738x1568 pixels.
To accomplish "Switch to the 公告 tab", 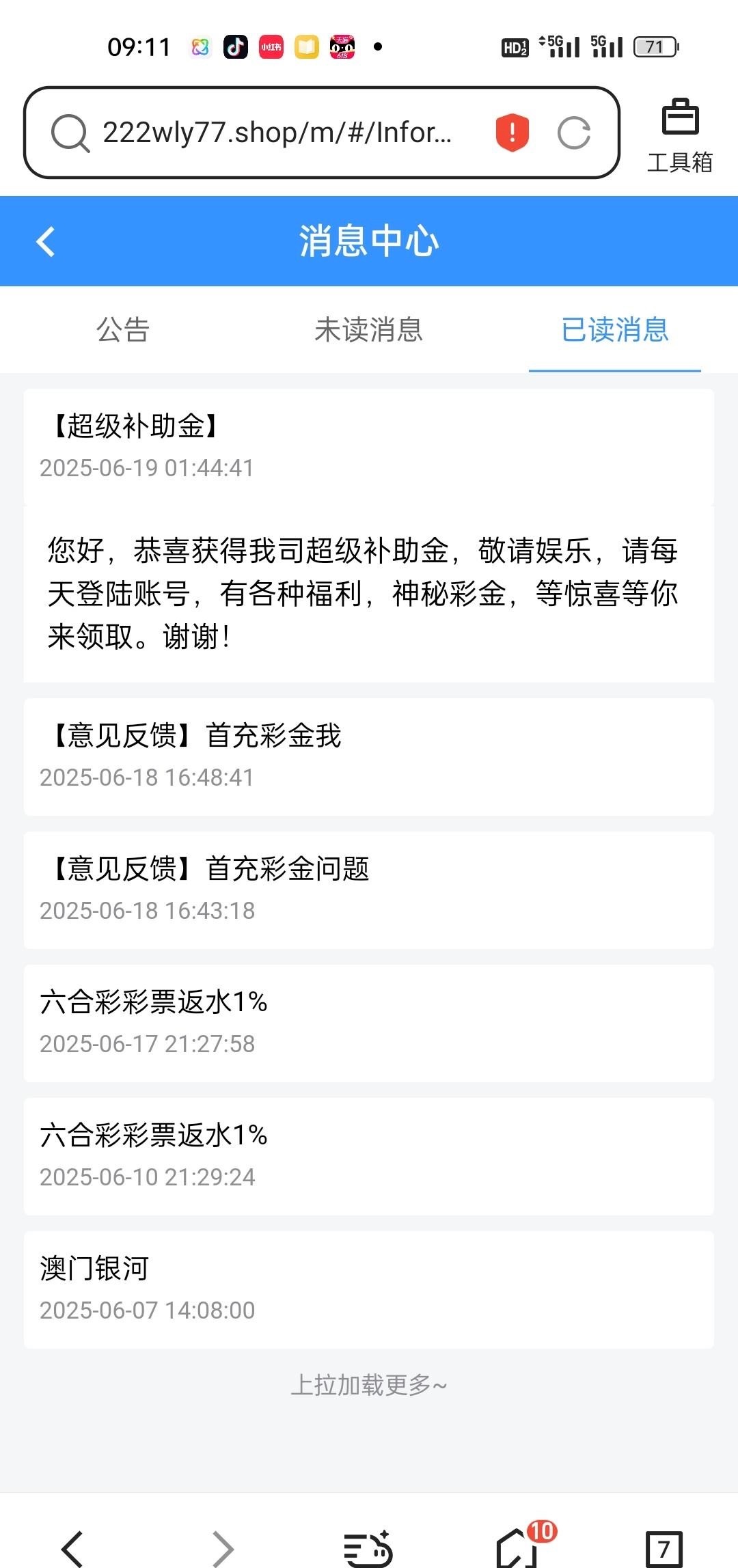I will click(122, 330).
